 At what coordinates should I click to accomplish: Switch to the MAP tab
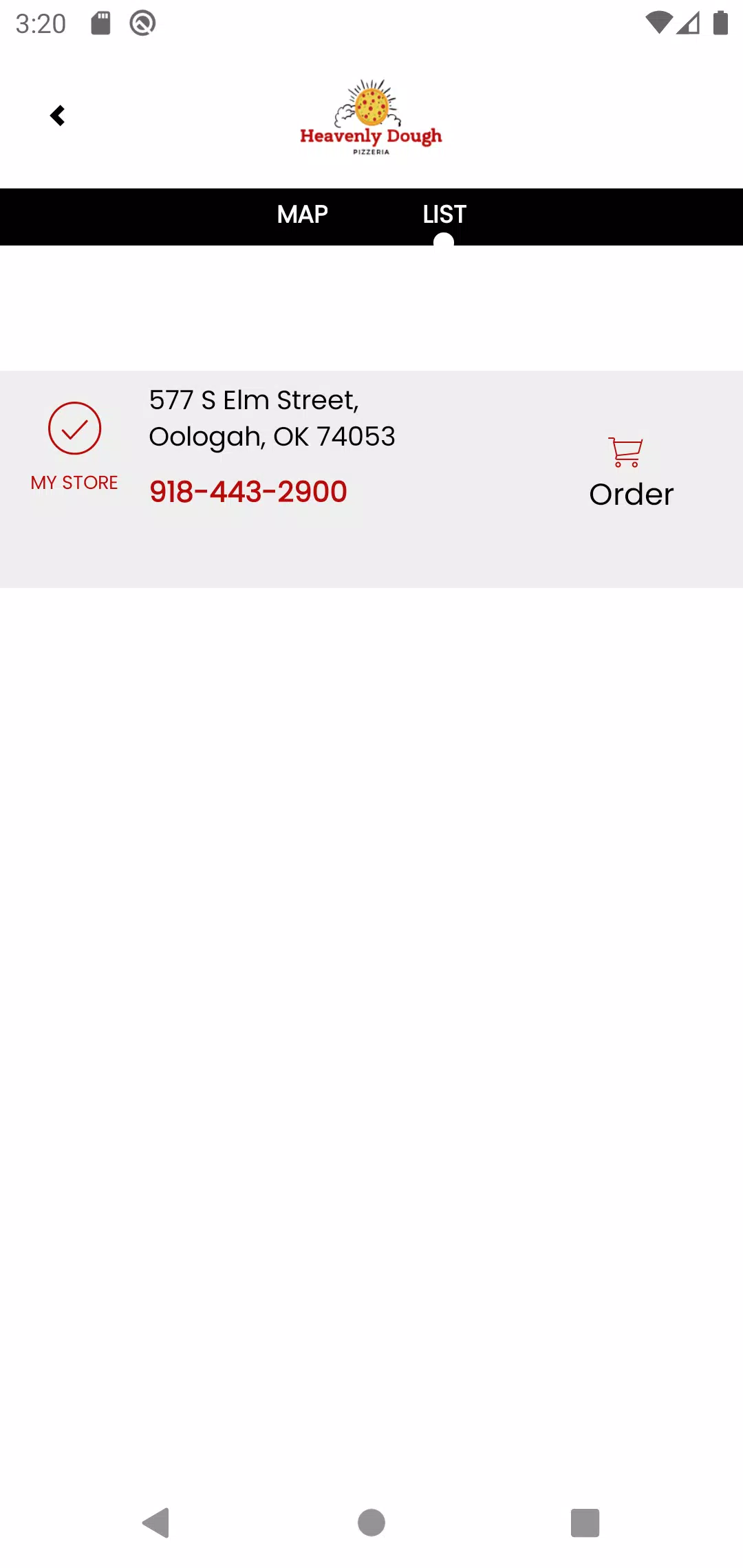pos(302,215)
